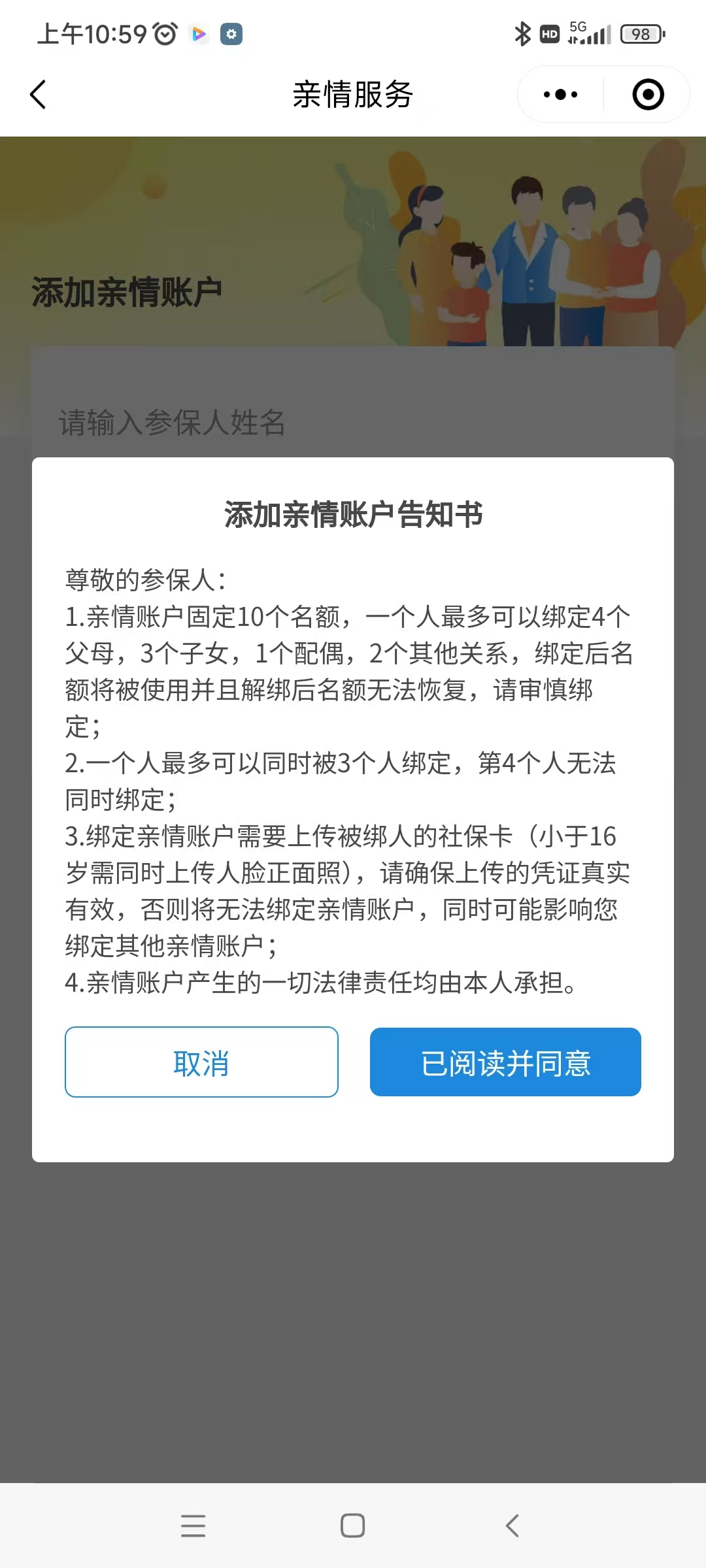Agree with 已阅读并同意 button
The height and width of the screenshot is (1568, 706).
[505, 1062]
